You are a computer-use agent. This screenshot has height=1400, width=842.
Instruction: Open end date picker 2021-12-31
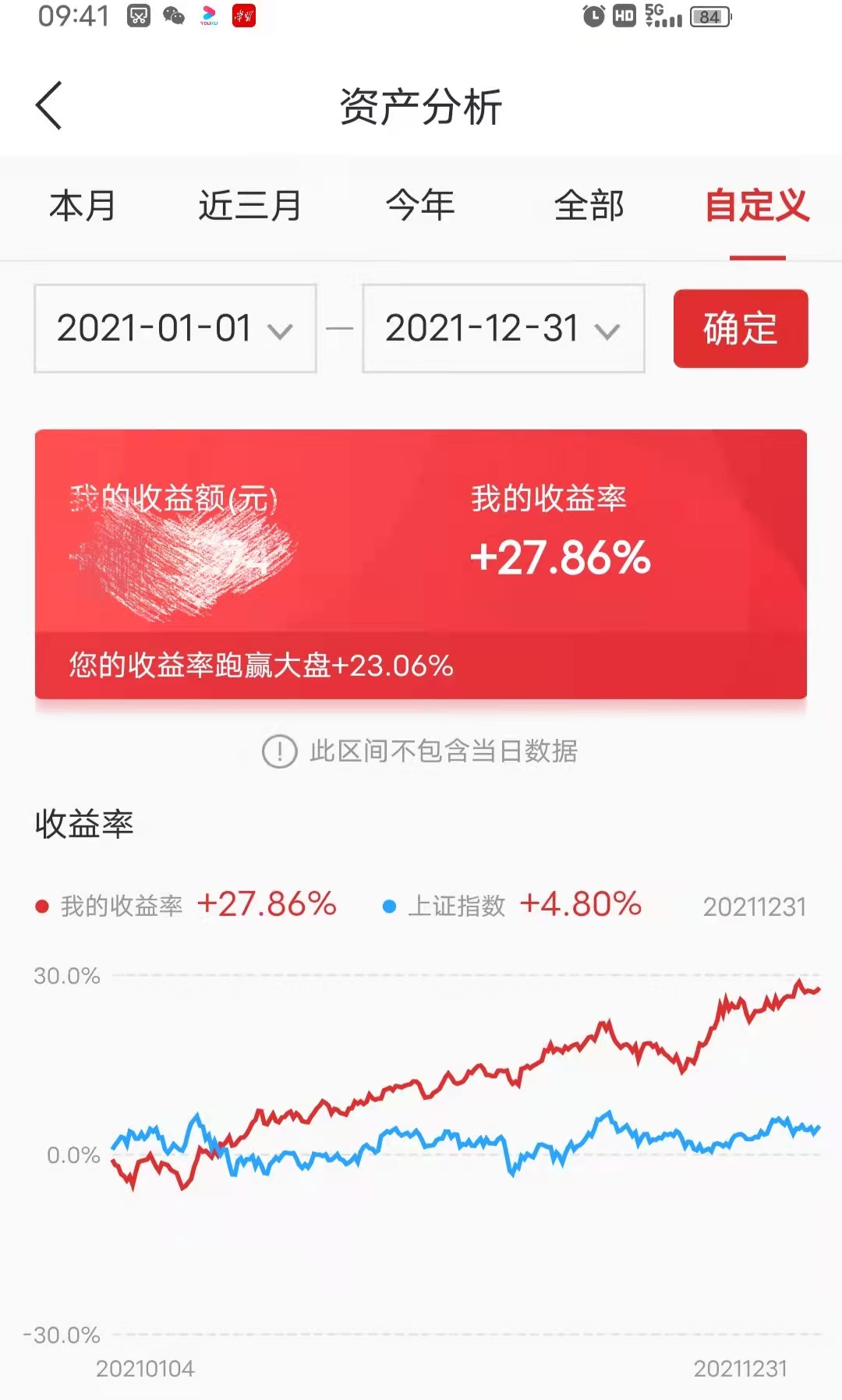(x=503, y=328)
